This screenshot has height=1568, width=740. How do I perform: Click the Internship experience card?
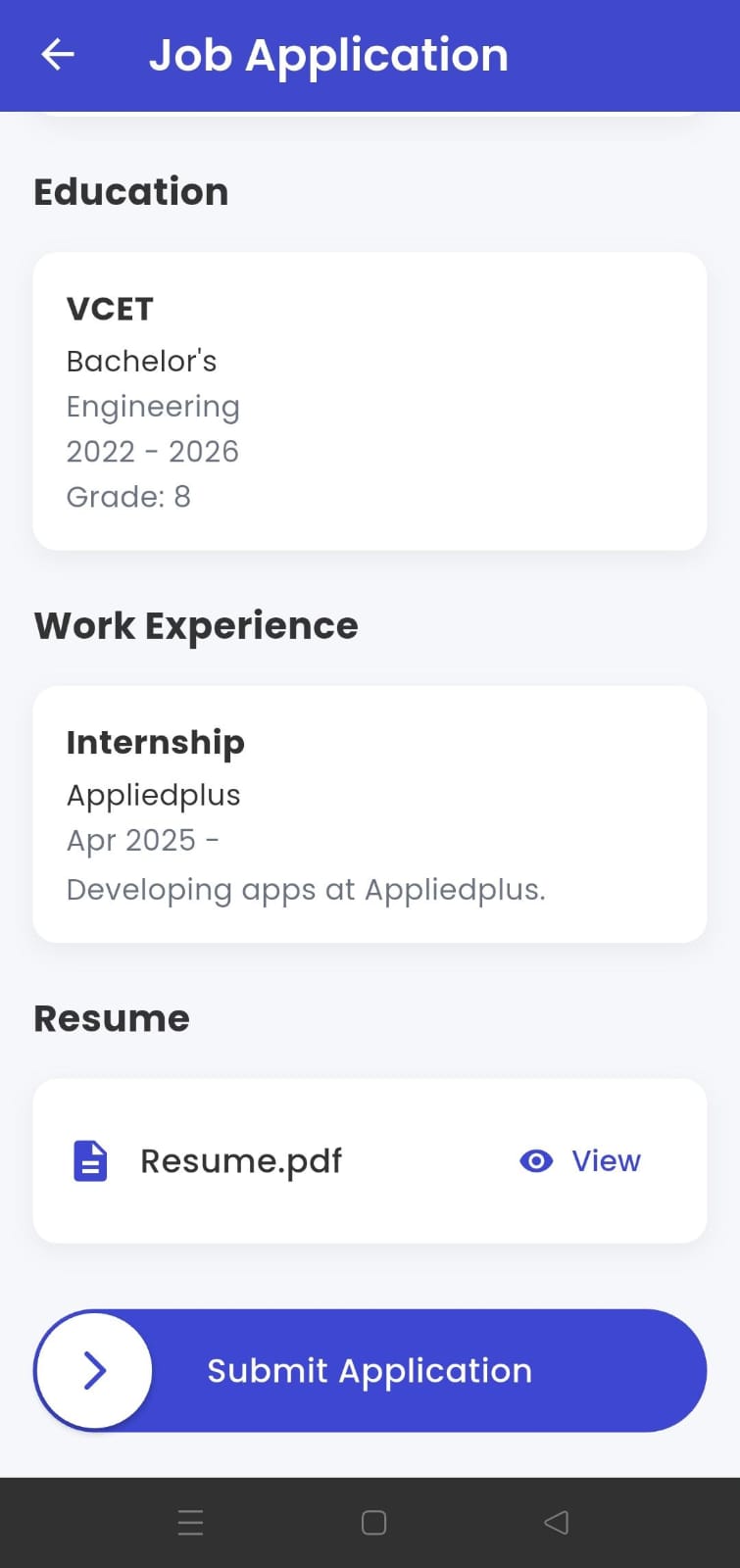click(x=370, y=814)
